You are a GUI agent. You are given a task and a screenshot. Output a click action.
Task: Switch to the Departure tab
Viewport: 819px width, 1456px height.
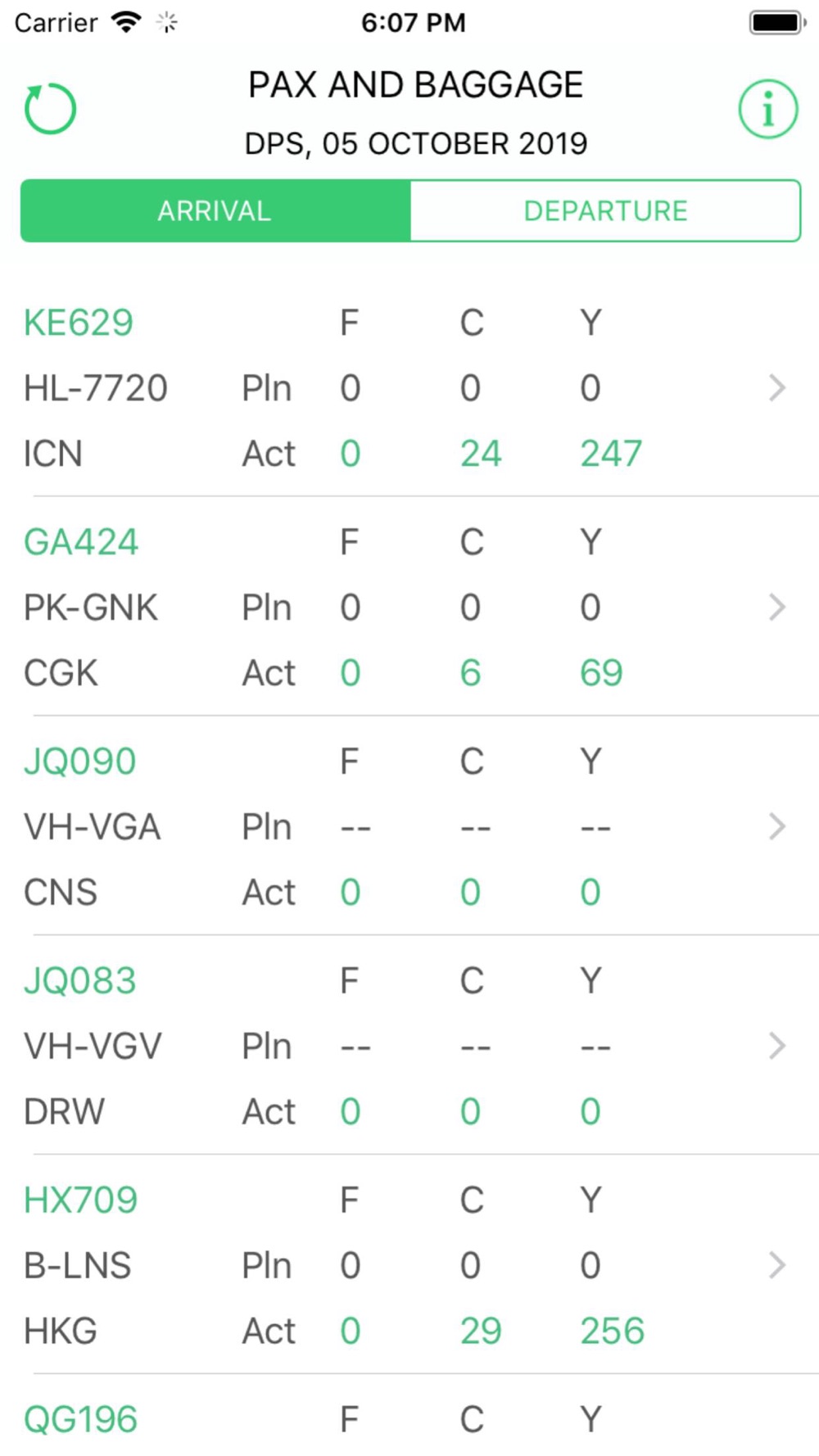click(x=605, y=211)
